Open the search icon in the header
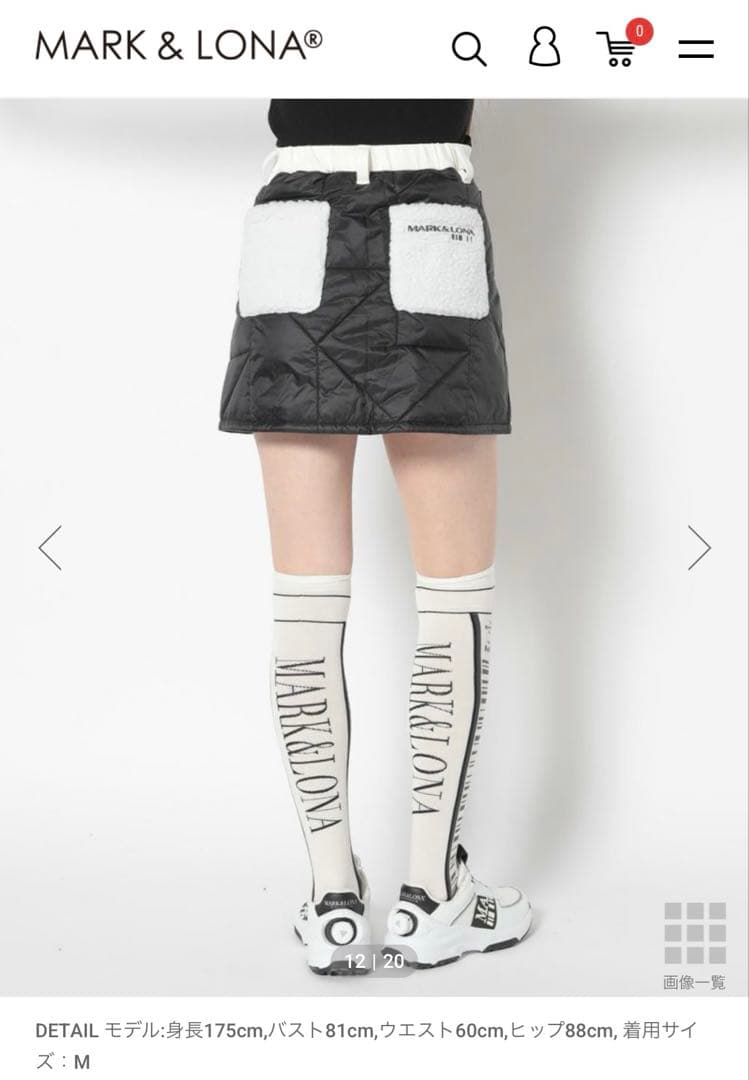 click(x=468, y=48)
